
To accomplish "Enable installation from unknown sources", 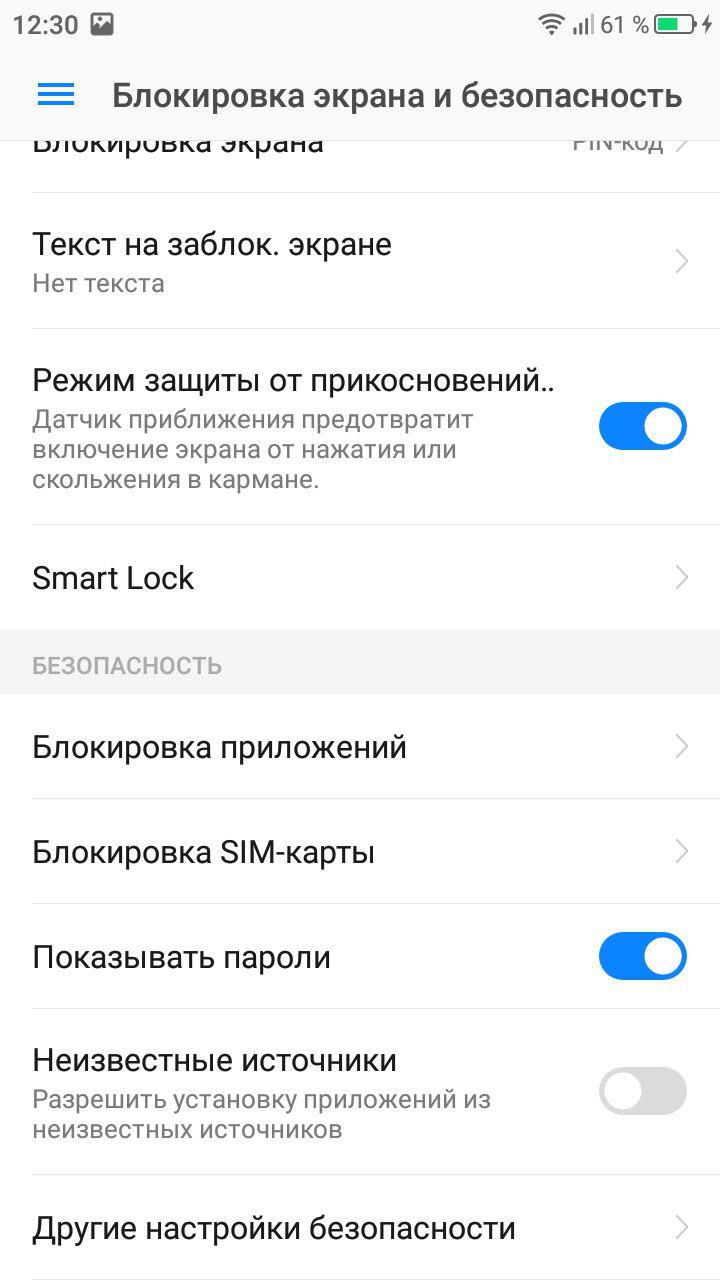I will [642, 1090].
